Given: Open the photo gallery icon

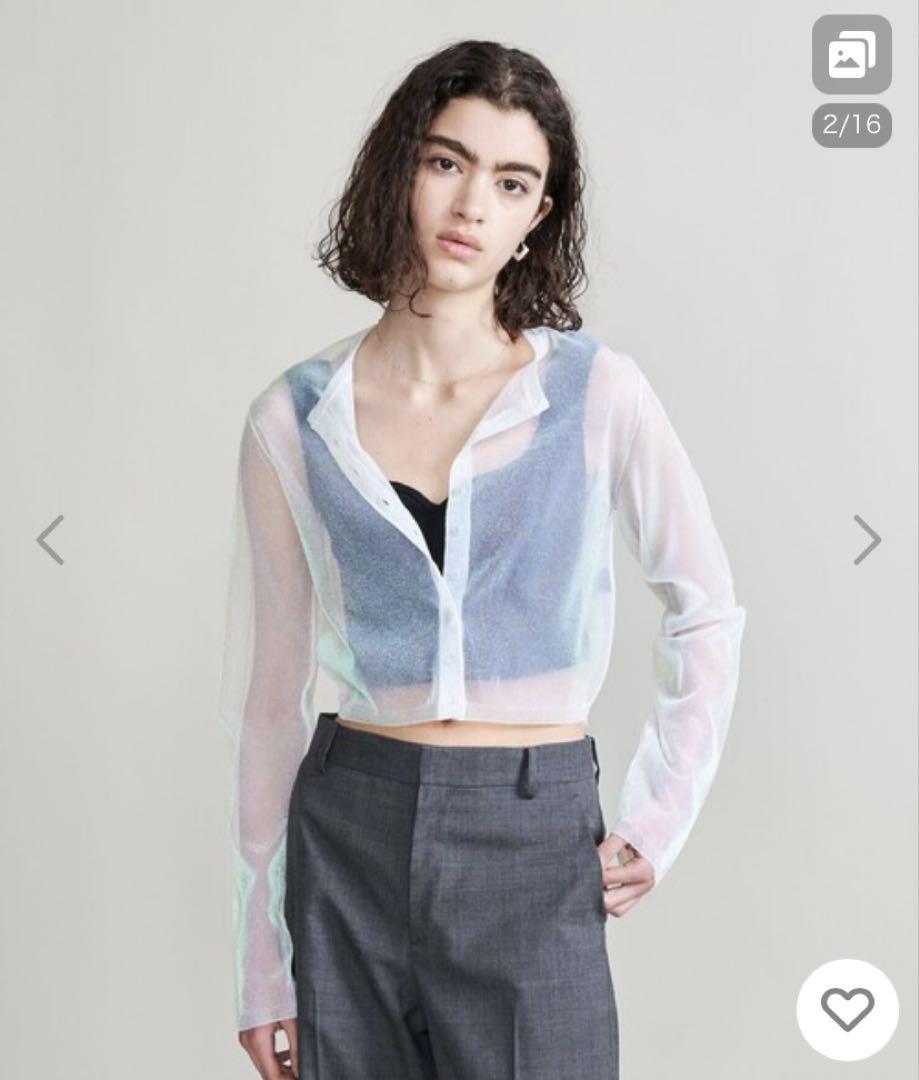Looking at the screenshot, I should [851, 55].
